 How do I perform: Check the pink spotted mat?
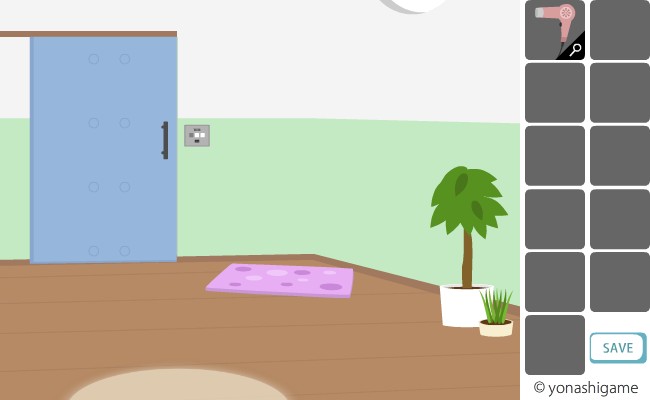point(281,279)
